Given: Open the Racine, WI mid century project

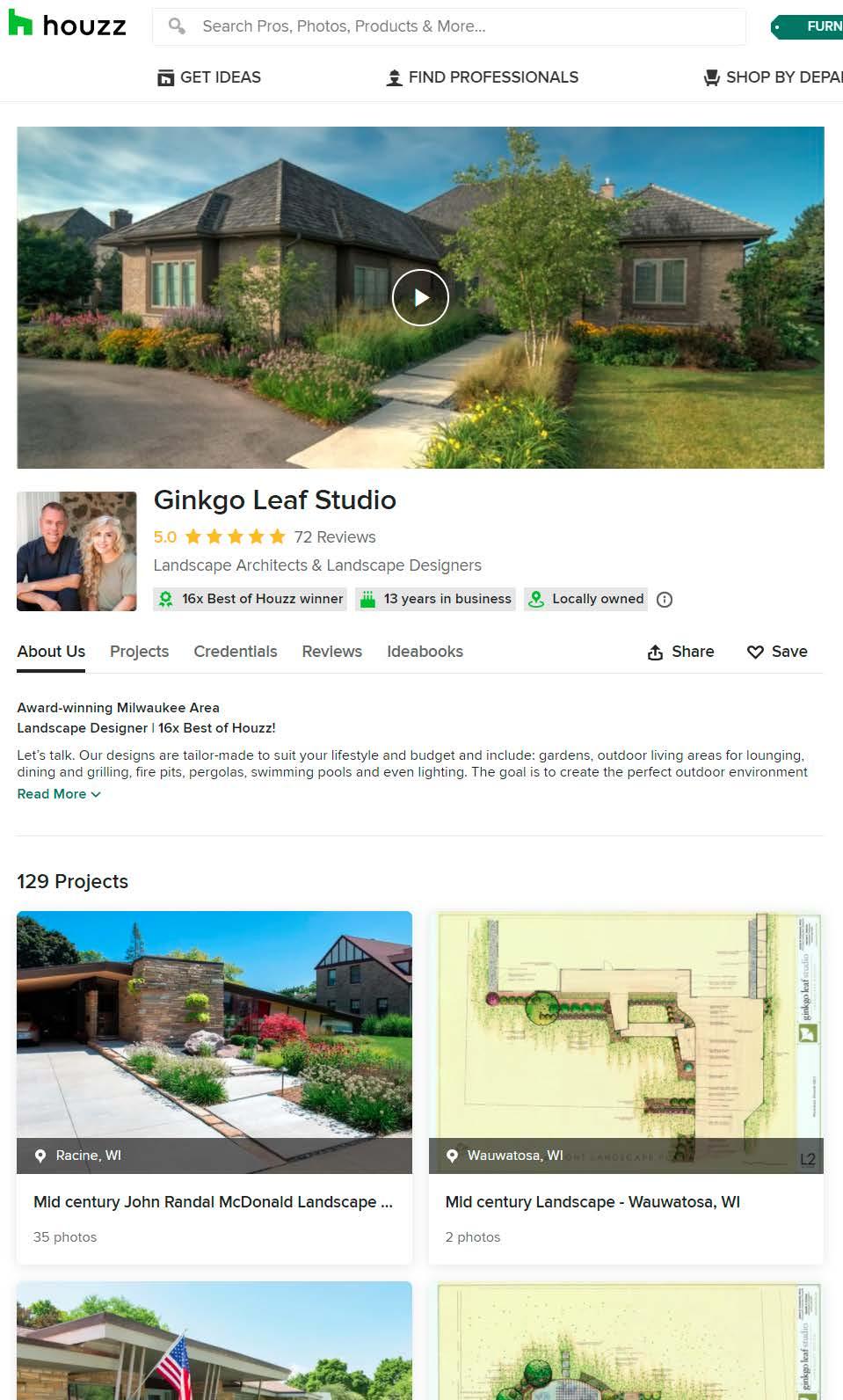Looking at the screenshot, I should click(214, 1201).
